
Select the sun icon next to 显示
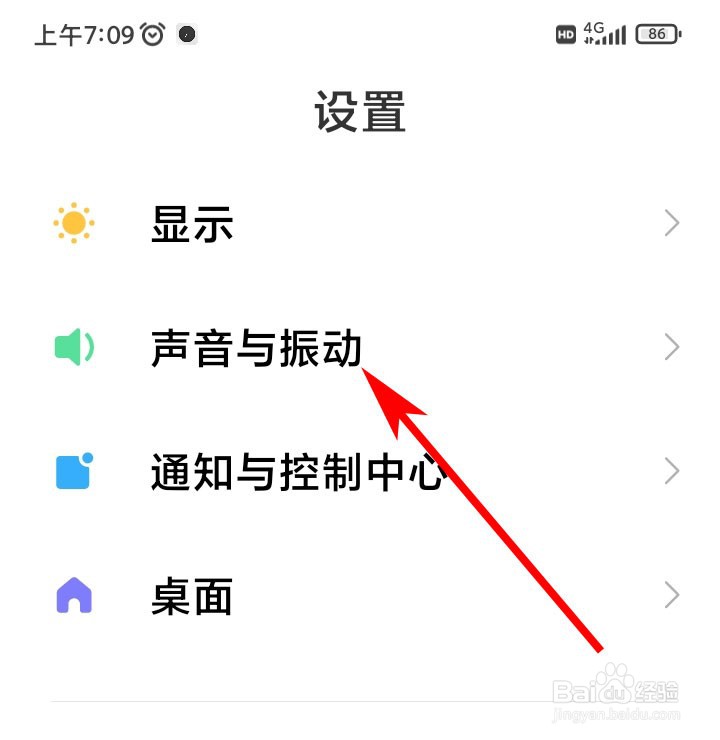click(73, 223)
